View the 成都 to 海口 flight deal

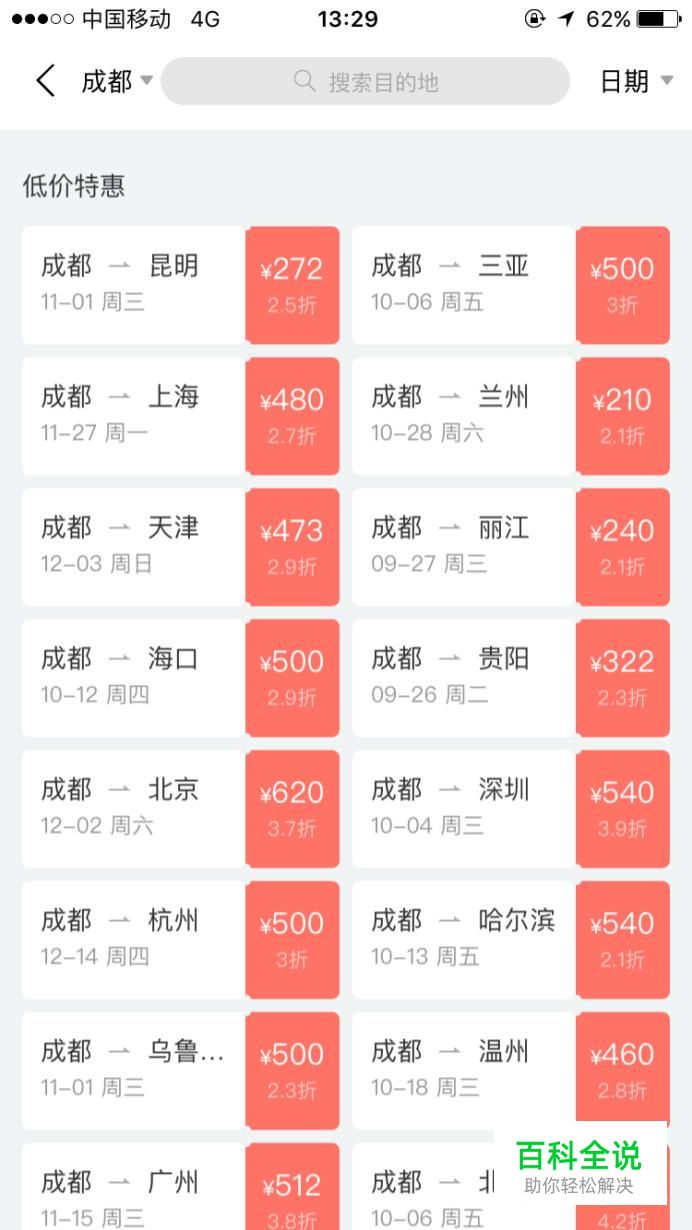[x=181, y=678]
